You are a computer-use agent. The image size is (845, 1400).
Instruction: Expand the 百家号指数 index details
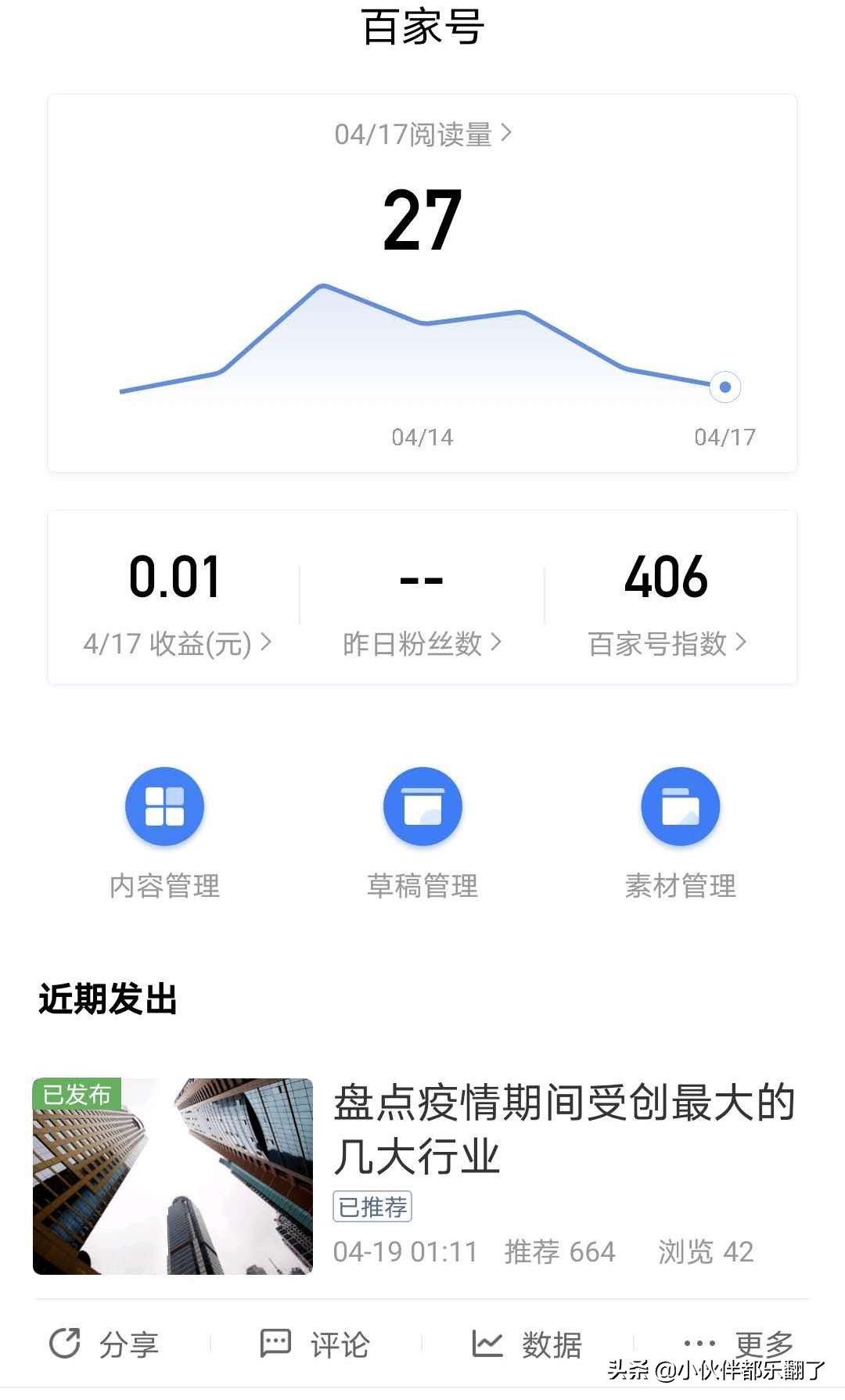click(x=664, y=643)
